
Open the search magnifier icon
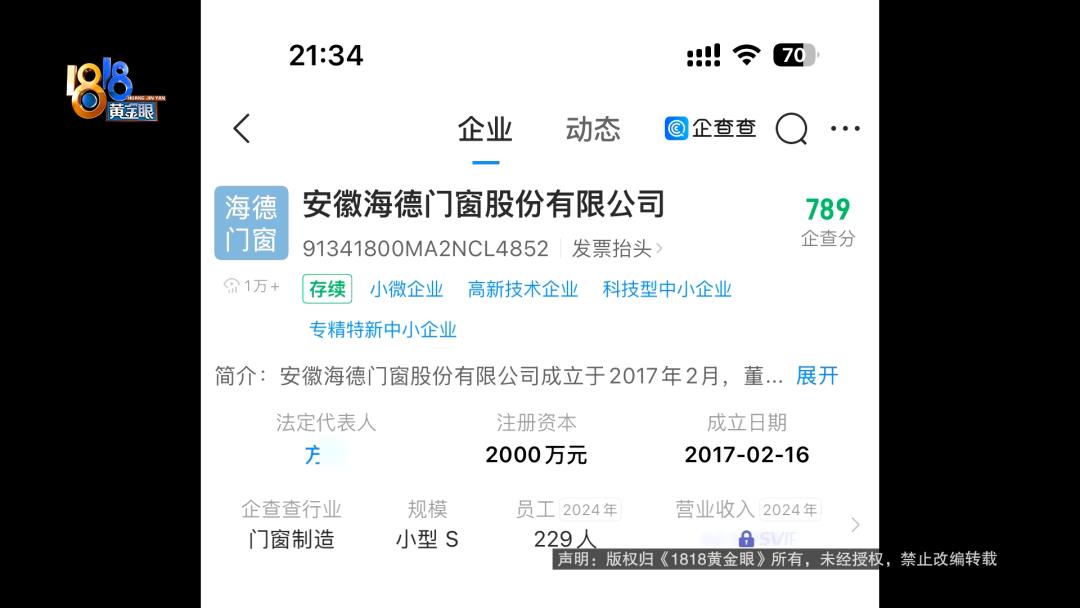791,129
